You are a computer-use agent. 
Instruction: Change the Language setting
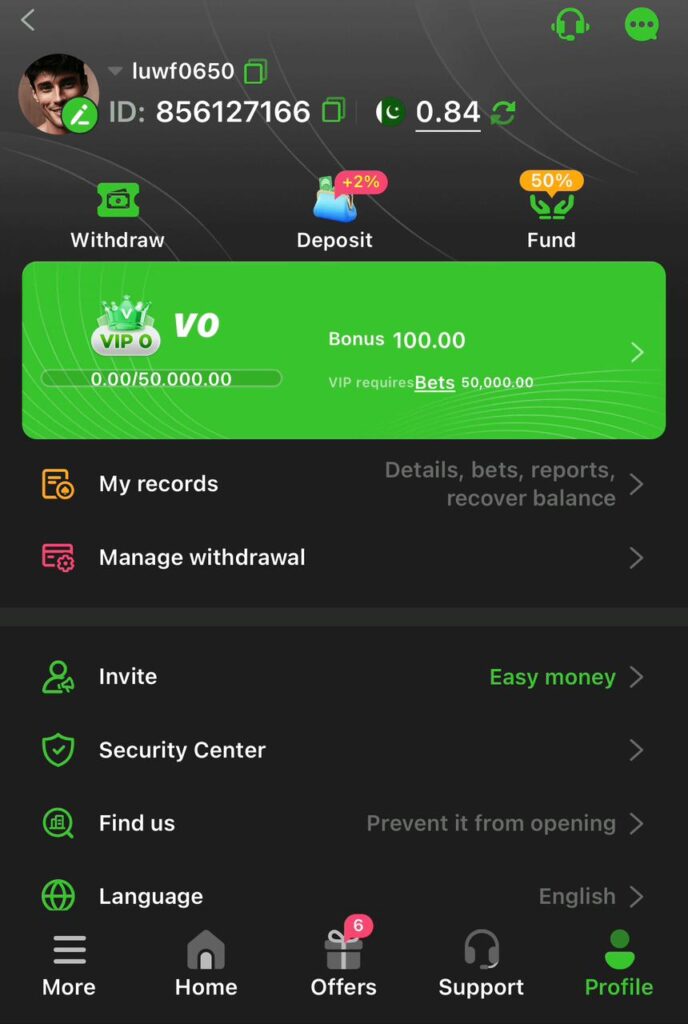point(343,896)
